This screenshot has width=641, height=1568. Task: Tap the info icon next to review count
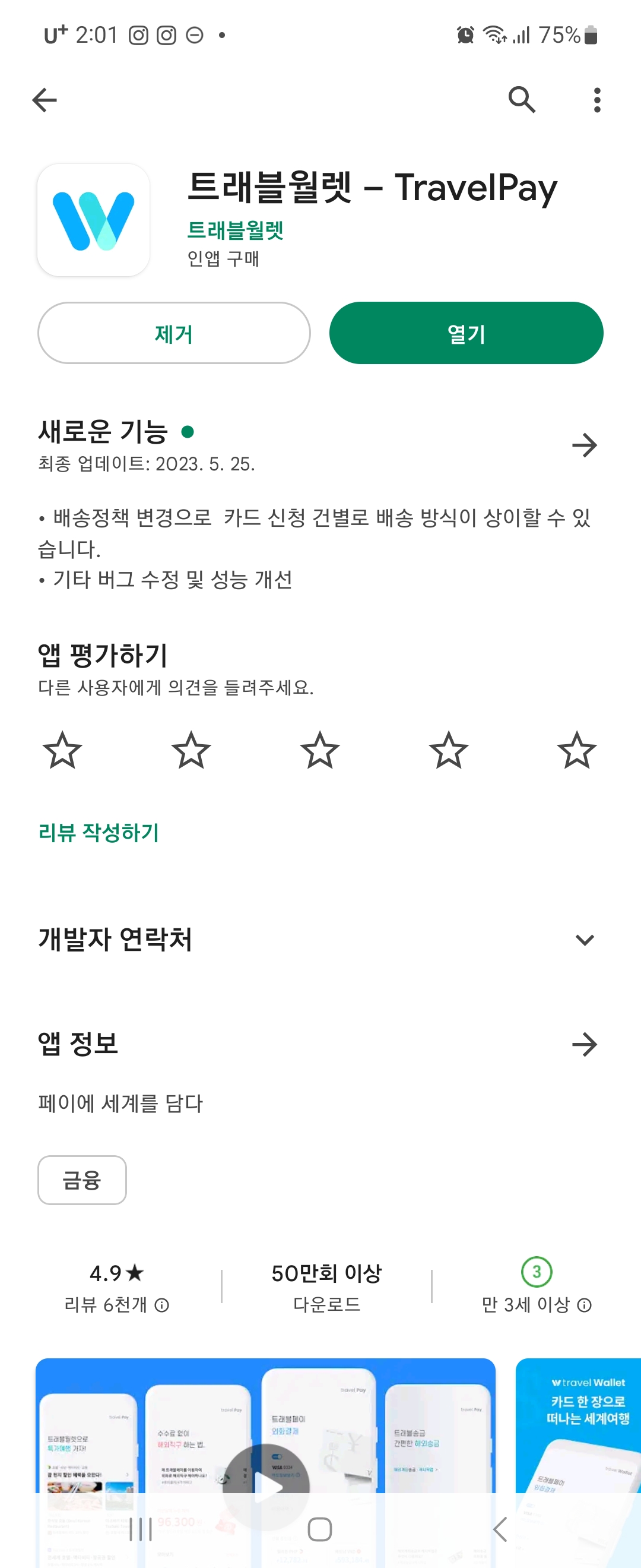163,1304
